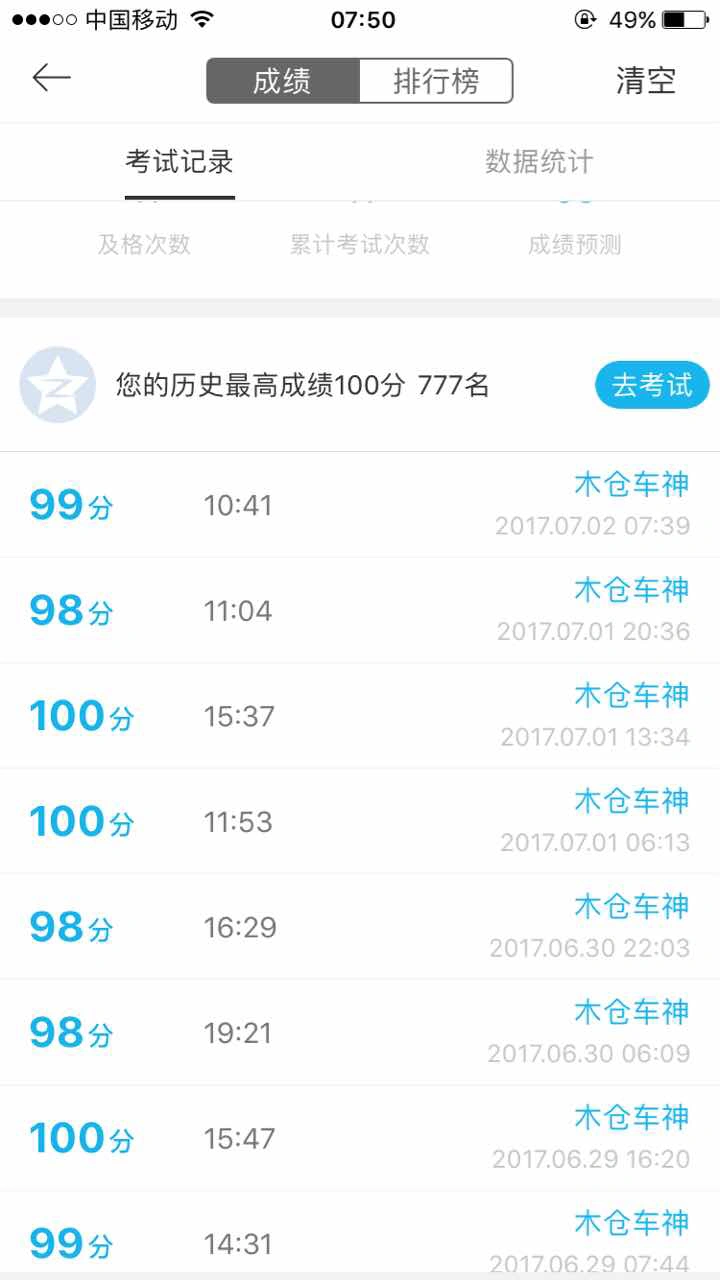Select the 成绩 segment
The image size is (720, 1280).
[x=283, y=81]
